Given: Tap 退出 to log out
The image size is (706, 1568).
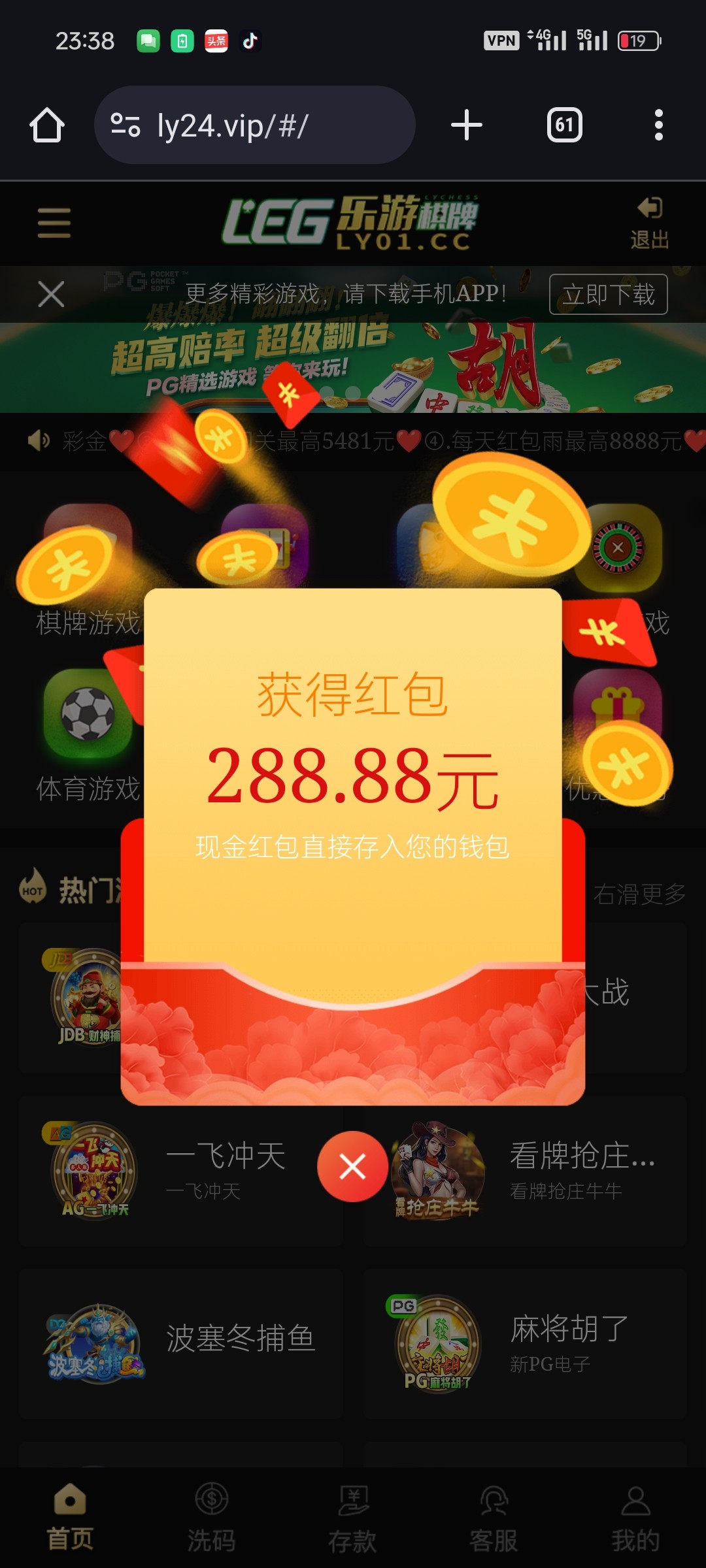Looking at the screenshot, I should coord(649,223).
